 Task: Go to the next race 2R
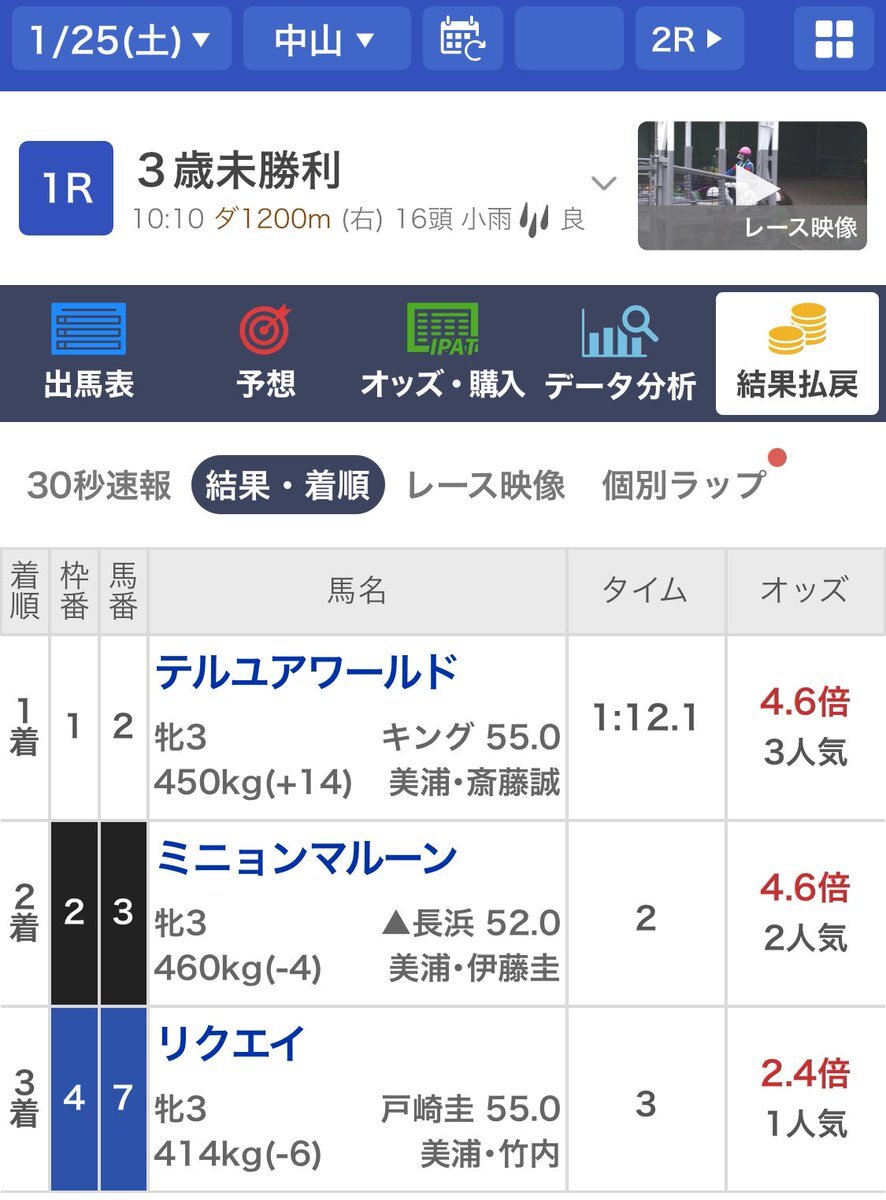689,40
